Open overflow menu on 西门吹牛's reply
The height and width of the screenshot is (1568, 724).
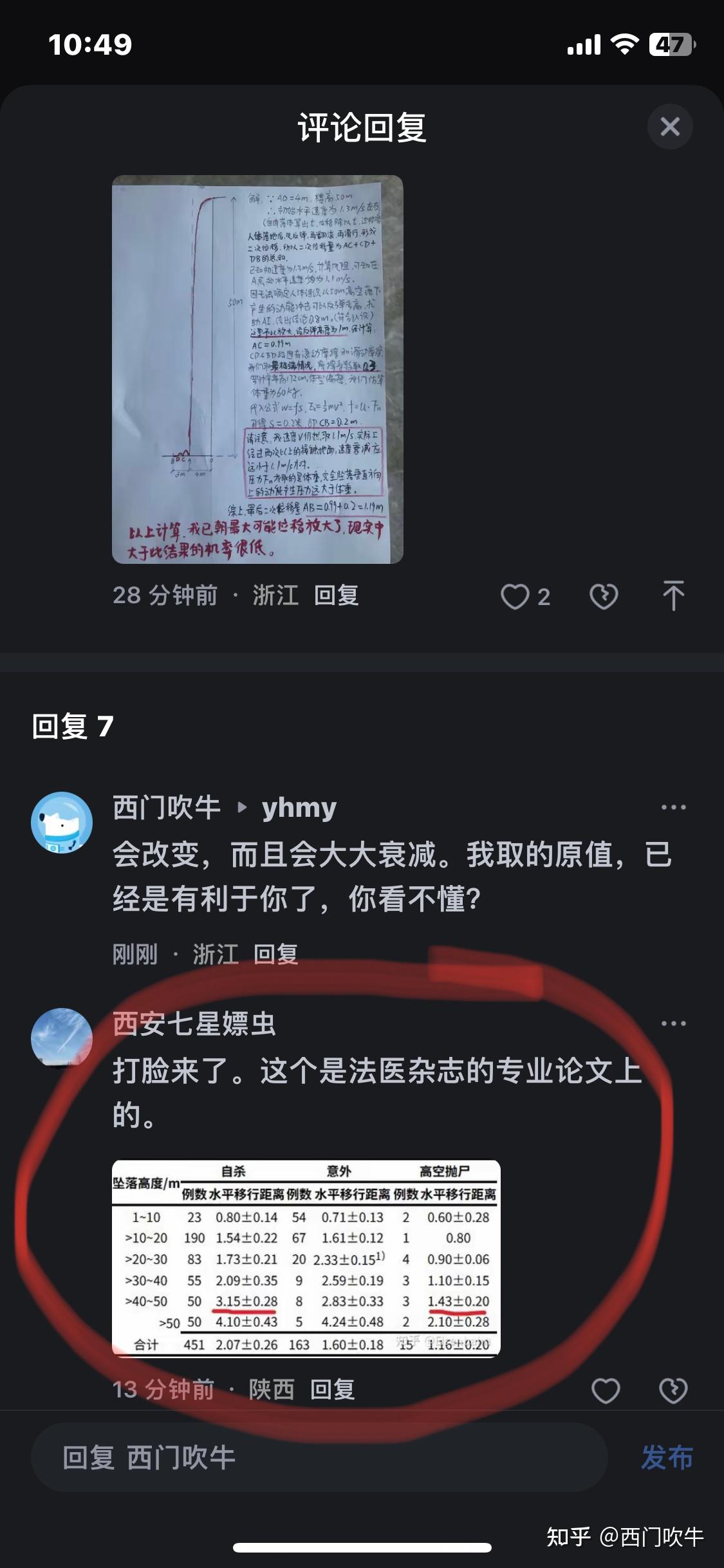pos(673,807)
